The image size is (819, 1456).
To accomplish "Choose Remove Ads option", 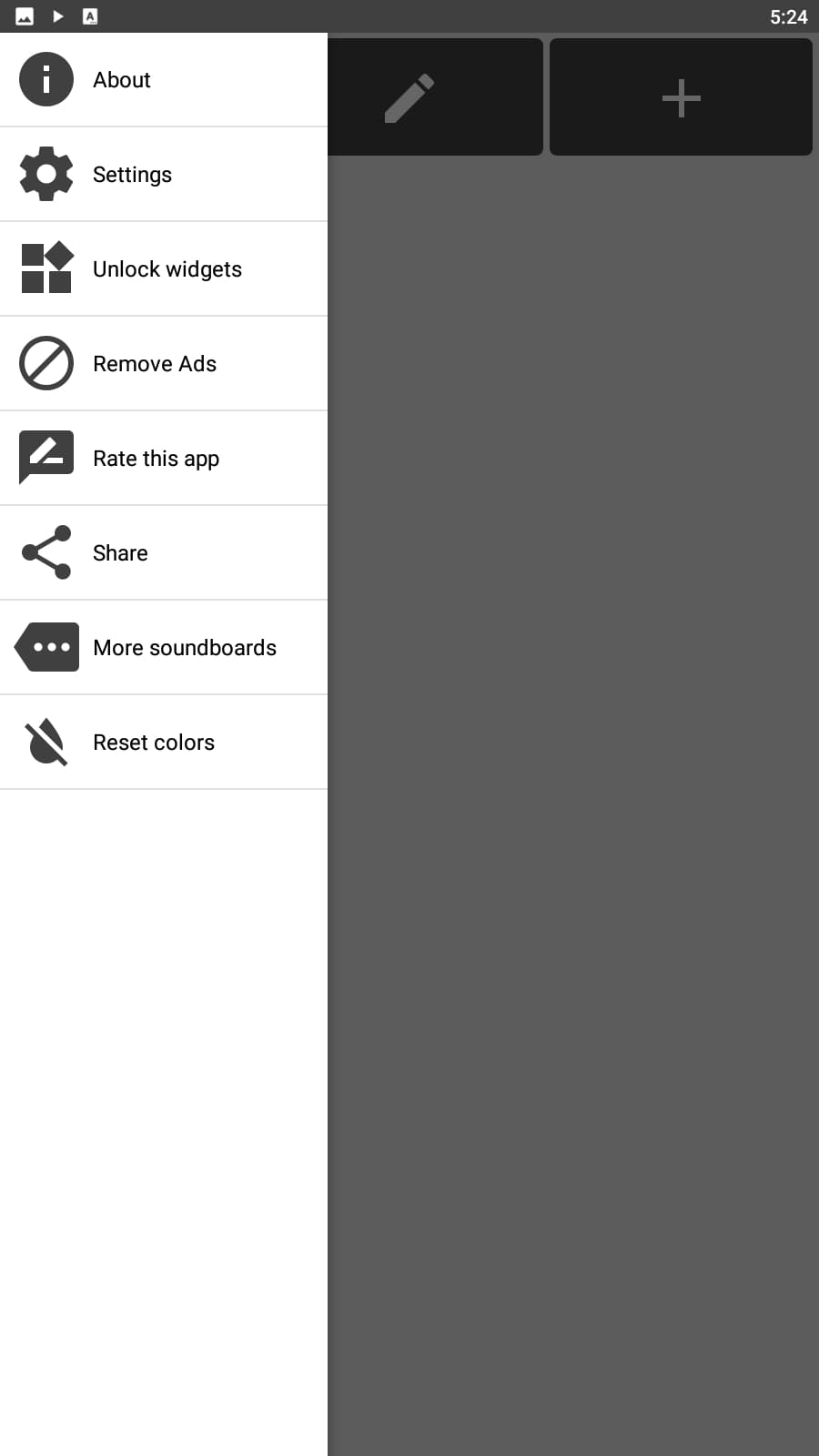I will [x=164, y=364].
